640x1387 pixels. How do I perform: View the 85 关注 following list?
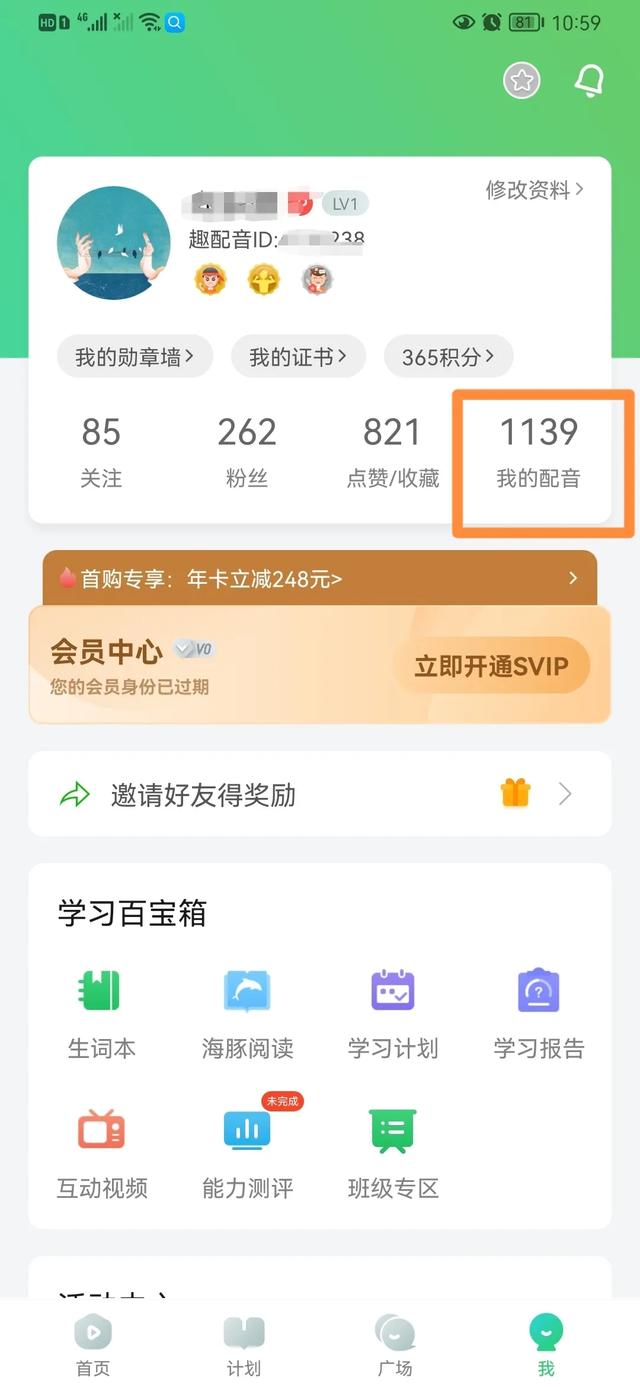tap(101, 451)
